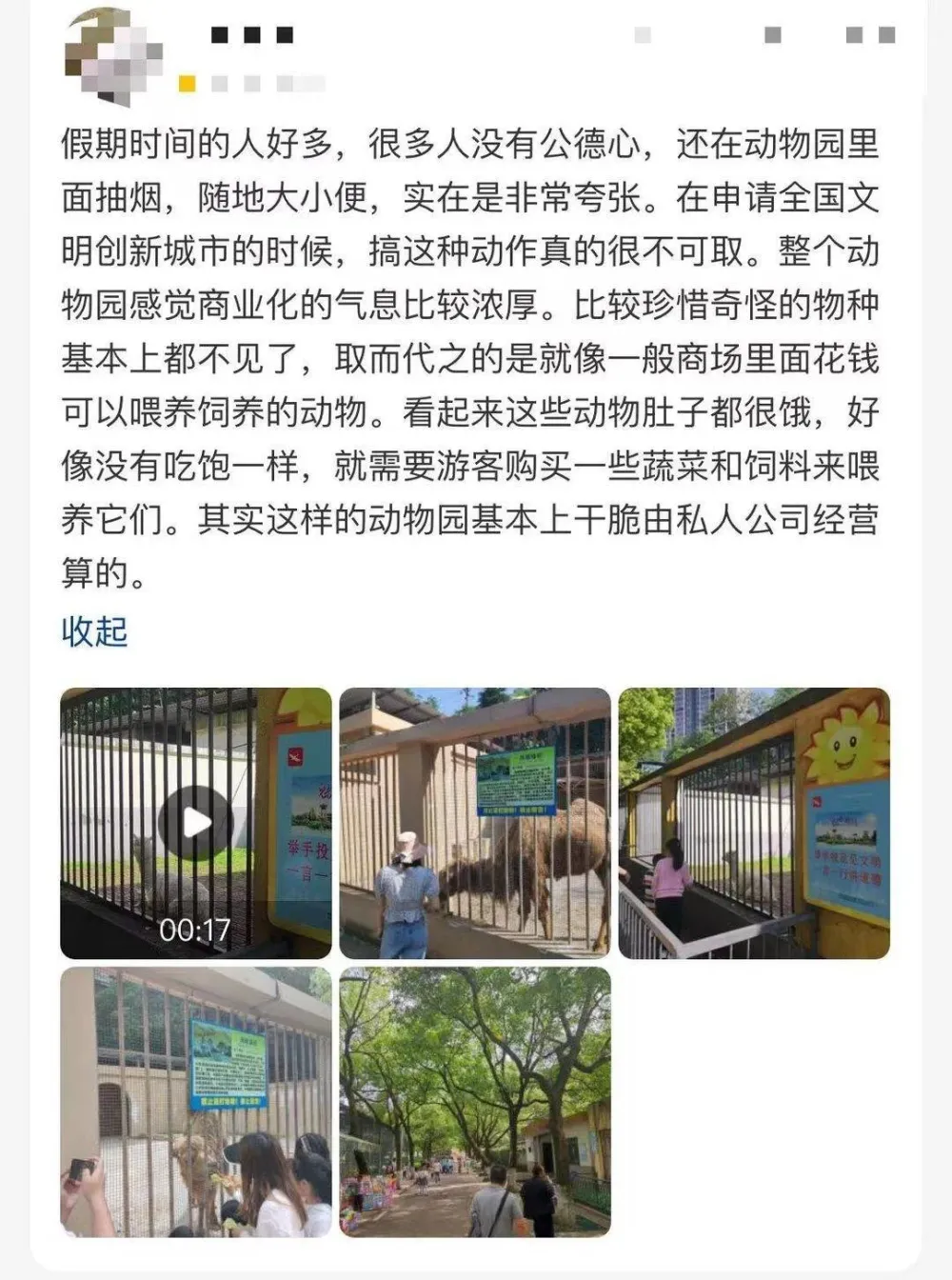Viewport: 952px width, 1280px height.
Task: Open the photo of the tree-lined path
Action: (475, 1102)
